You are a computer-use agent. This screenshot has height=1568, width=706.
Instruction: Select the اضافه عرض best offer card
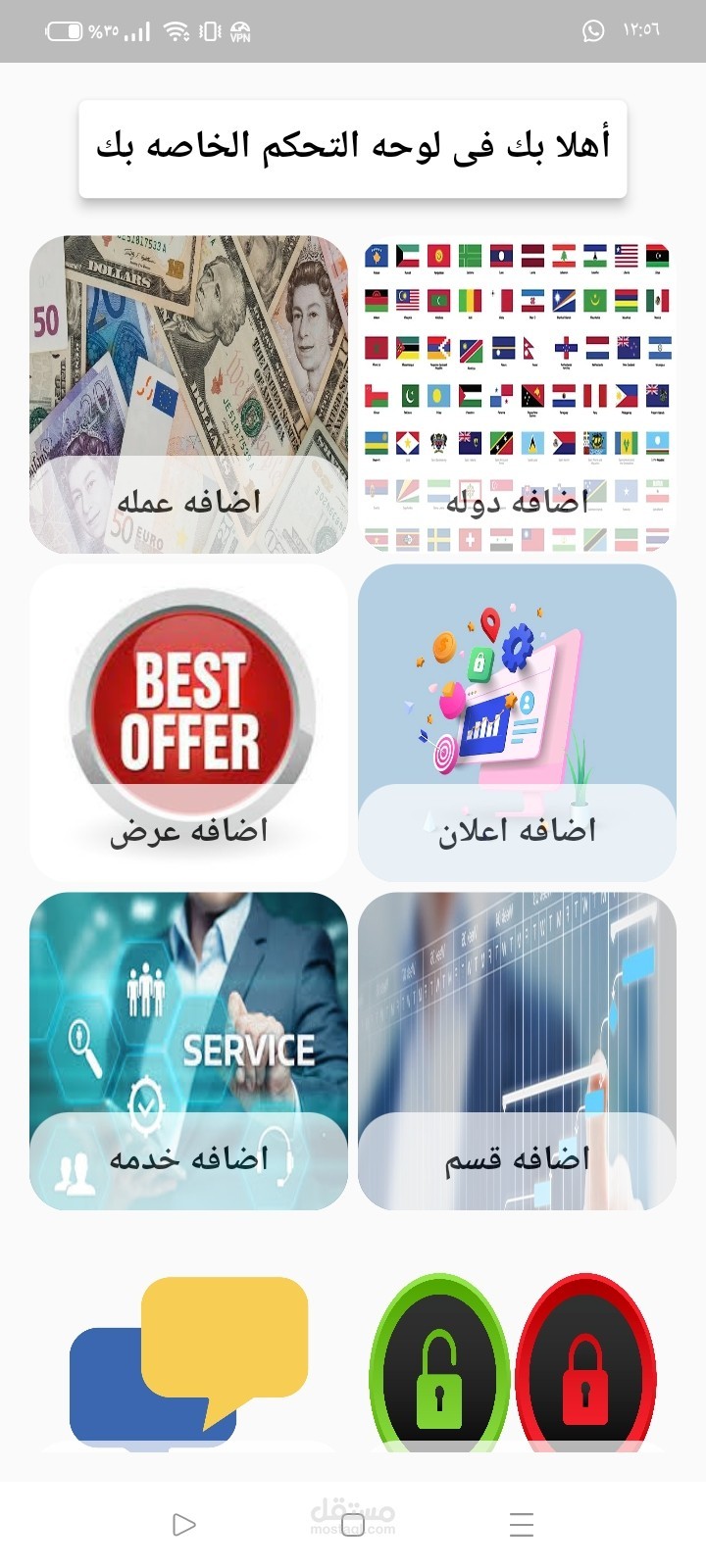(x=188, y=722)
